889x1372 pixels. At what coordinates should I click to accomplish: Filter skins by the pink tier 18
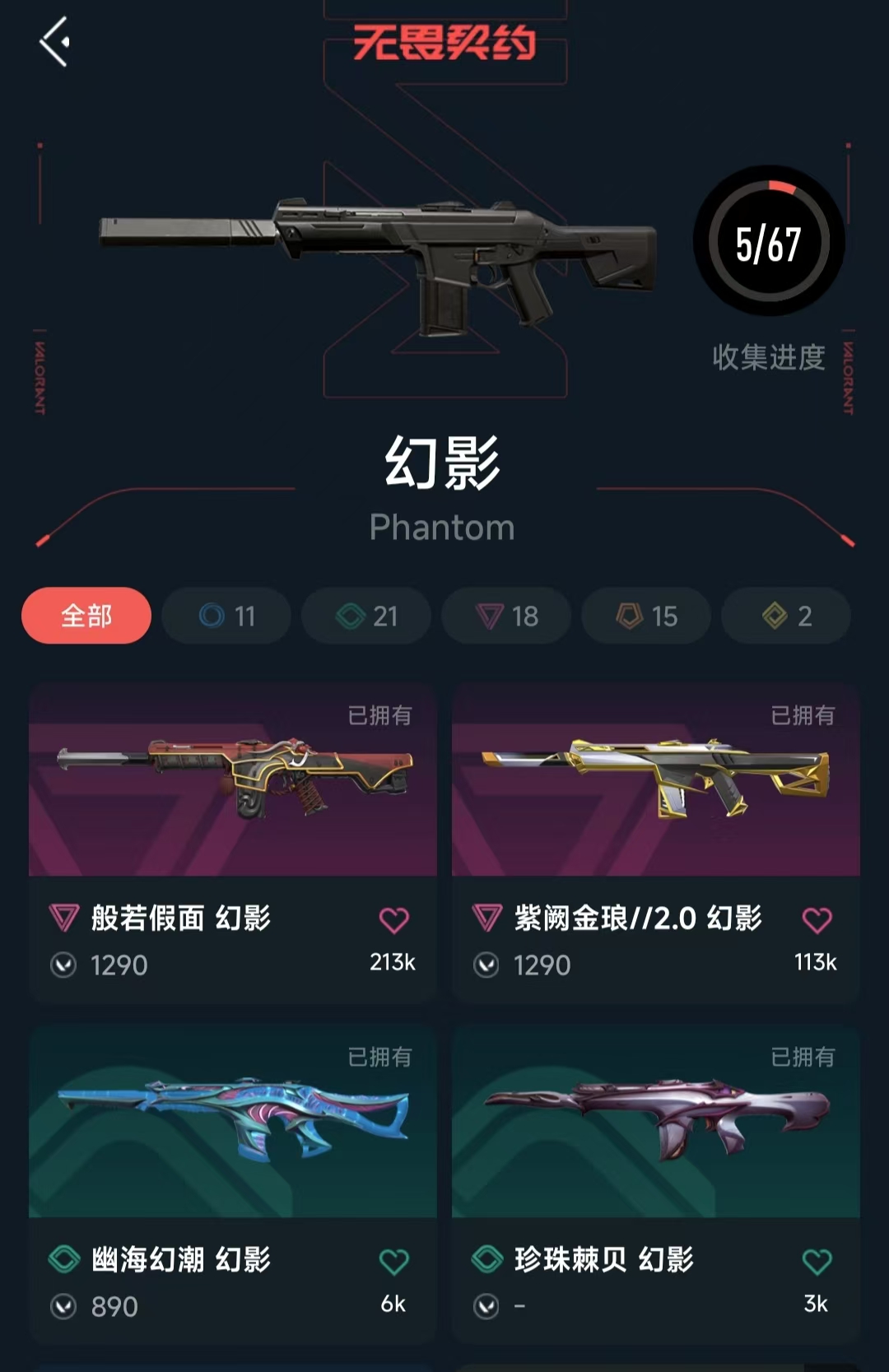506,616
